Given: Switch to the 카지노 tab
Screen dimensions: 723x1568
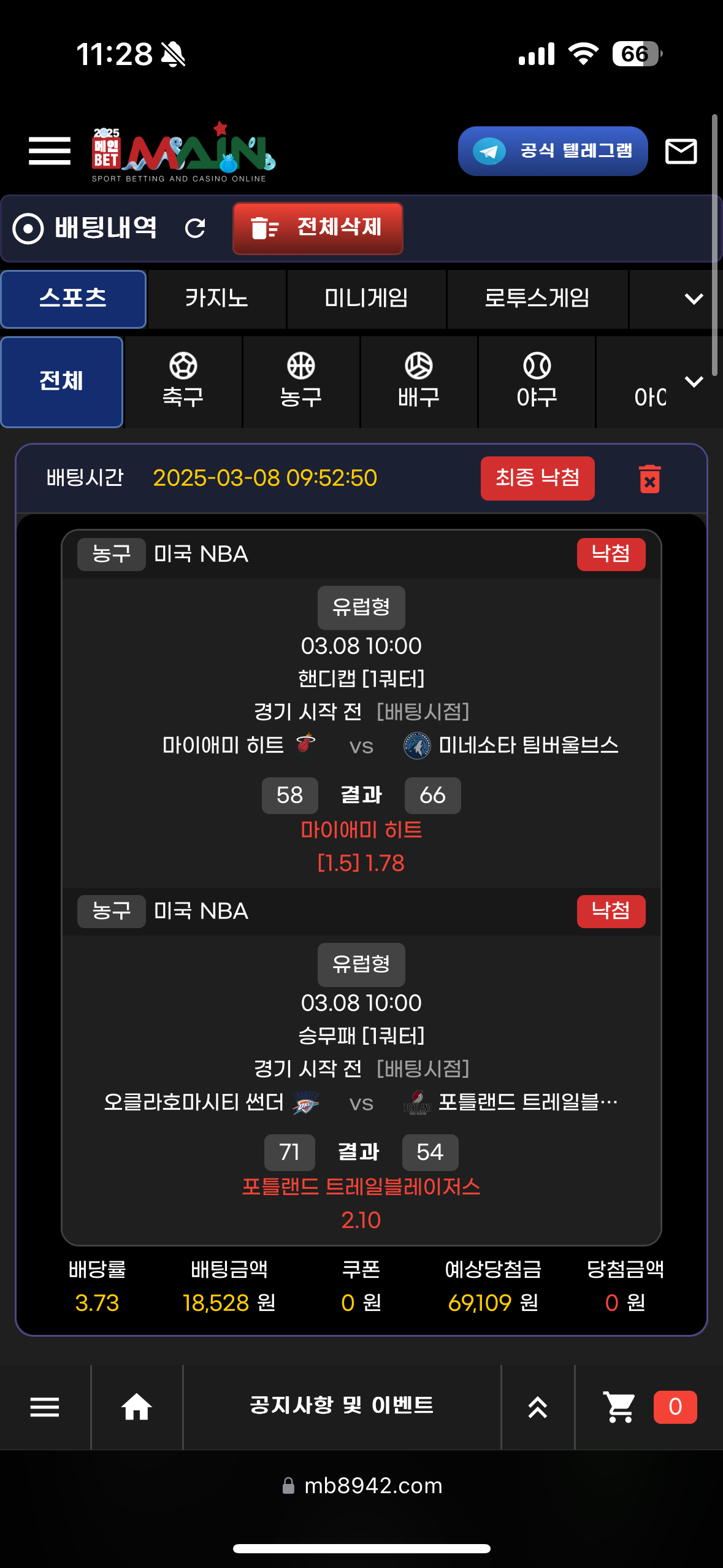Looking at the screenshot, I should (216, 299).
